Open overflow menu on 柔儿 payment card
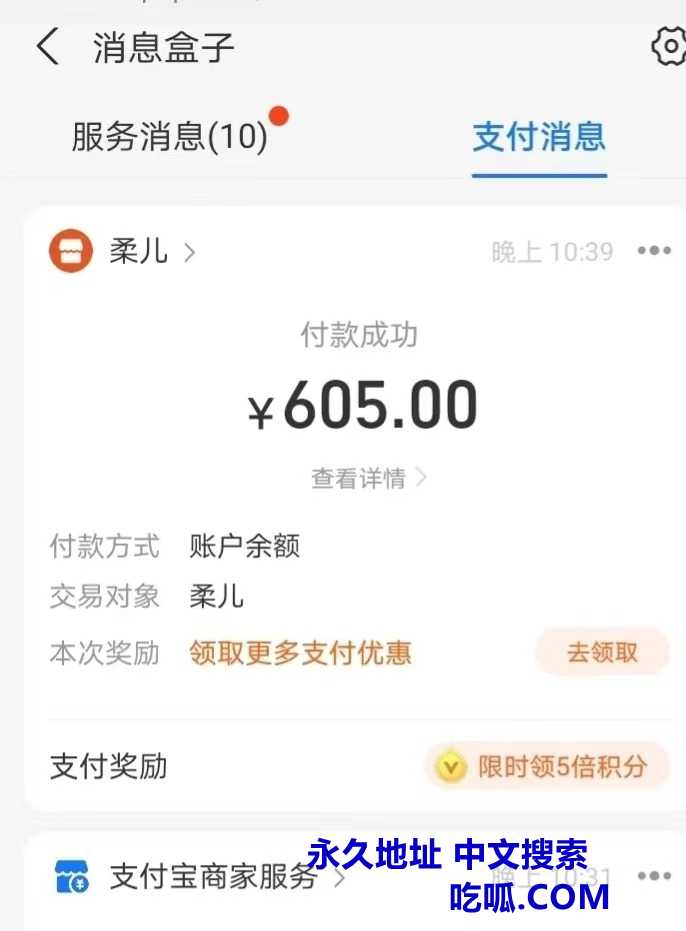Viewport: 686px width, 931px height. (654, 251)
